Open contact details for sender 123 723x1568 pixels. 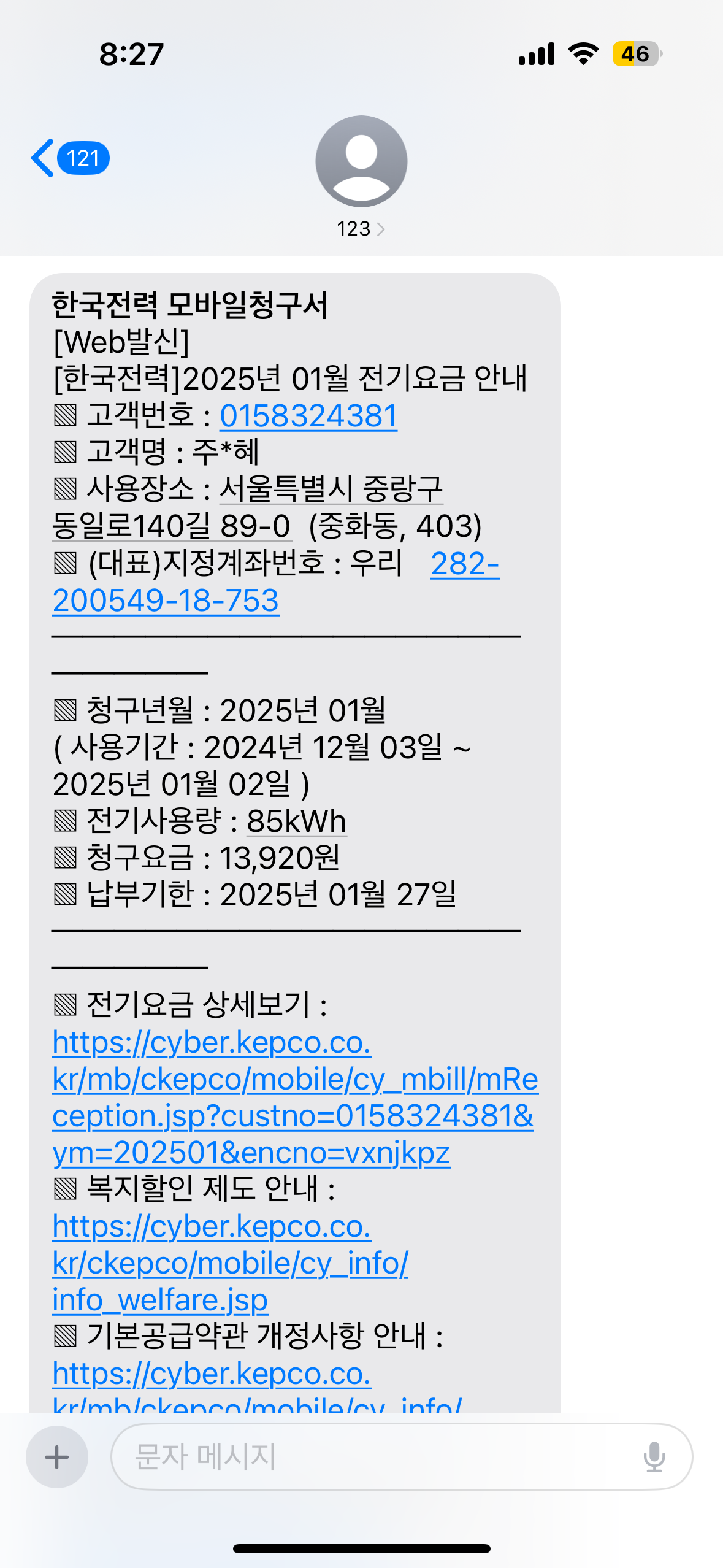[361, 228]
